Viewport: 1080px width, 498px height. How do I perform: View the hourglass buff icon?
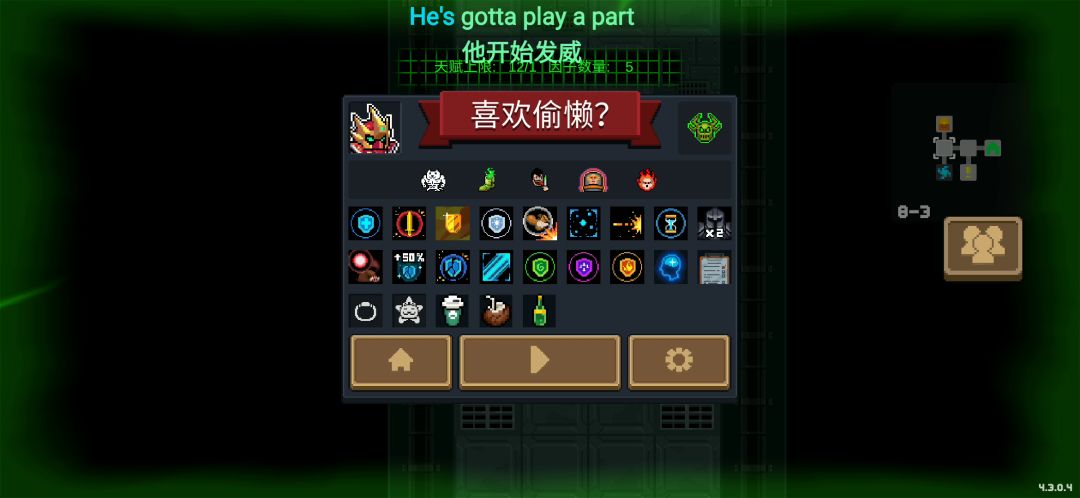671,223
